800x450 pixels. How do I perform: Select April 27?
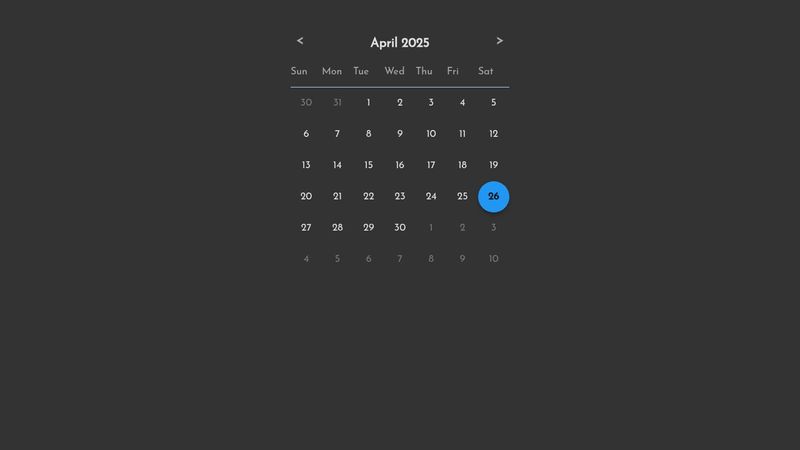(x=306, y=228)
